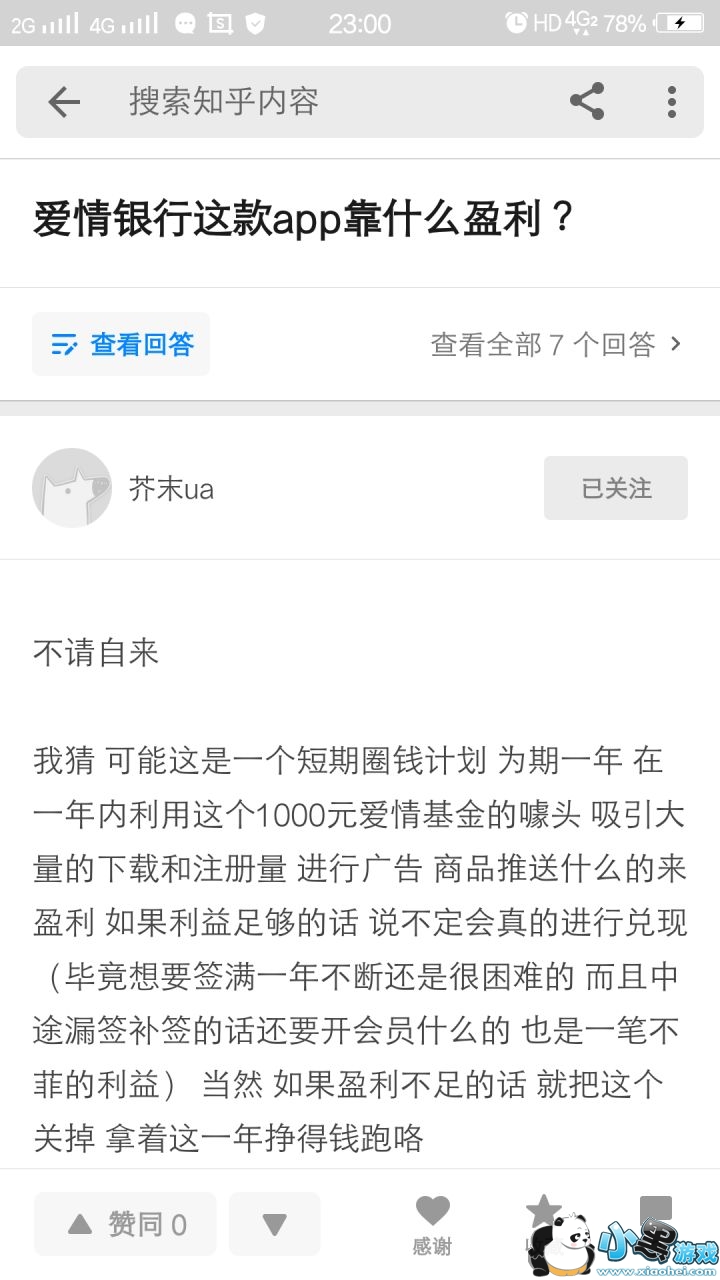Share this answer
Viewport: 720px width, 1280px height.
pyautogui.click(x=587, y=102)
